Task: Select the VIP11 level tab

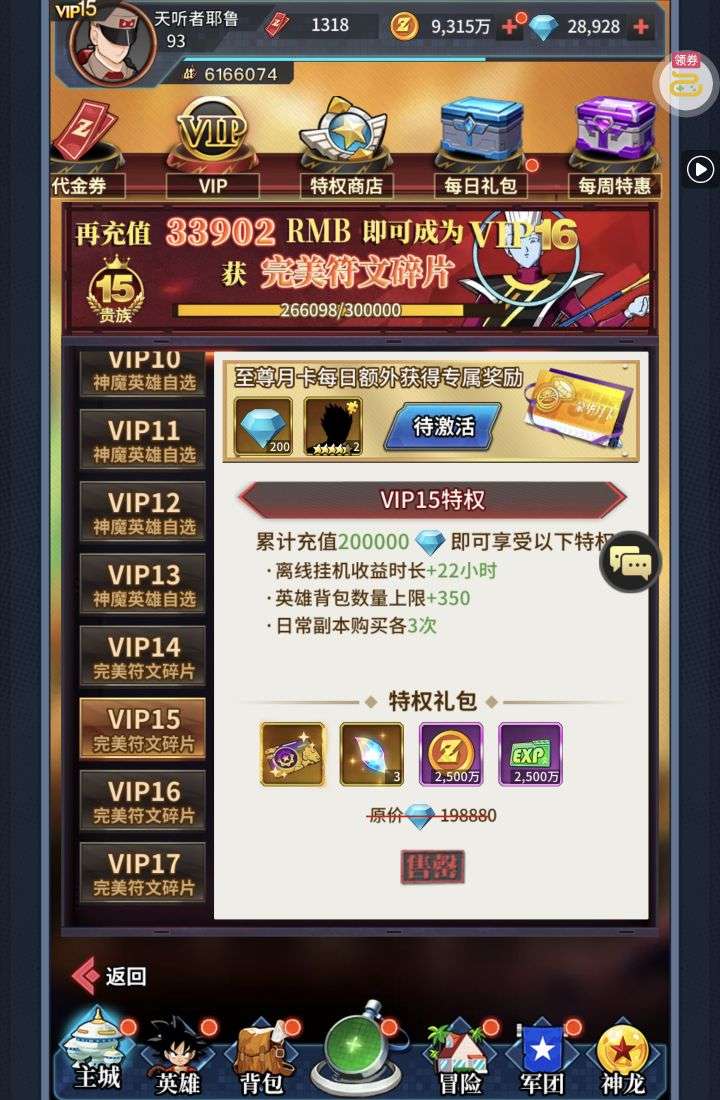Action: [144, 440]
